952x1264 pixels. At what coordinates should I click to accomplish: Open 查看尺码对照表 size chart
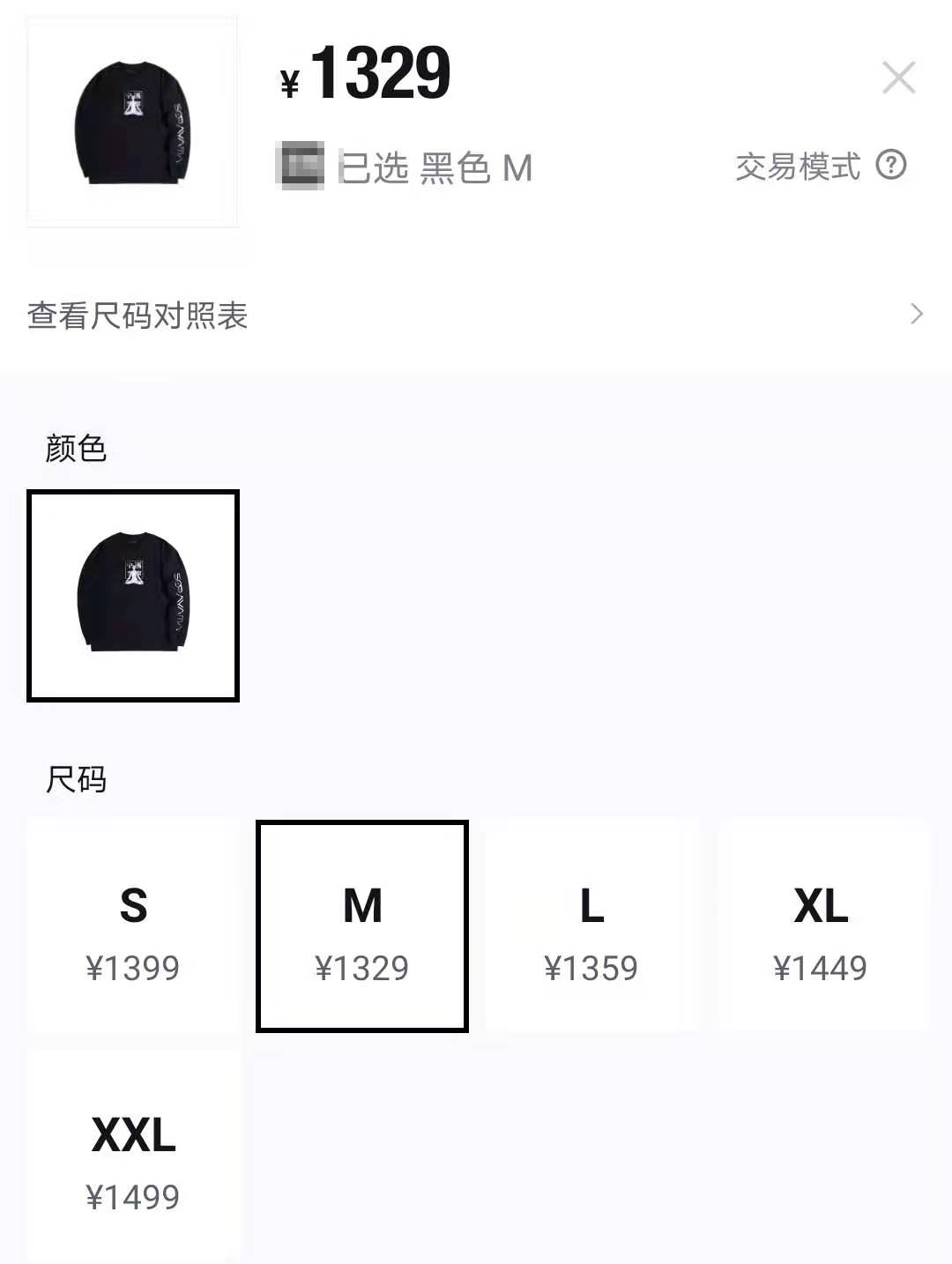pyautogui.click(x=137, y=316)
